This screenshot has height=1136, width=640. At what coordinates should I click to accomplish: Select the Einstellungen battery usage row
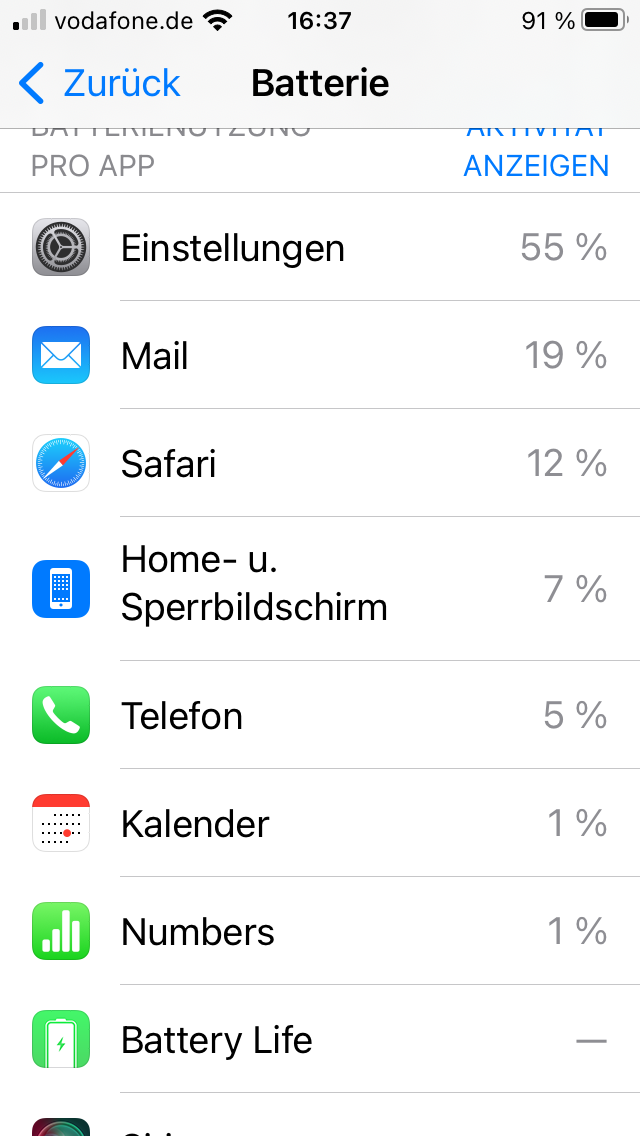point(320,247)
